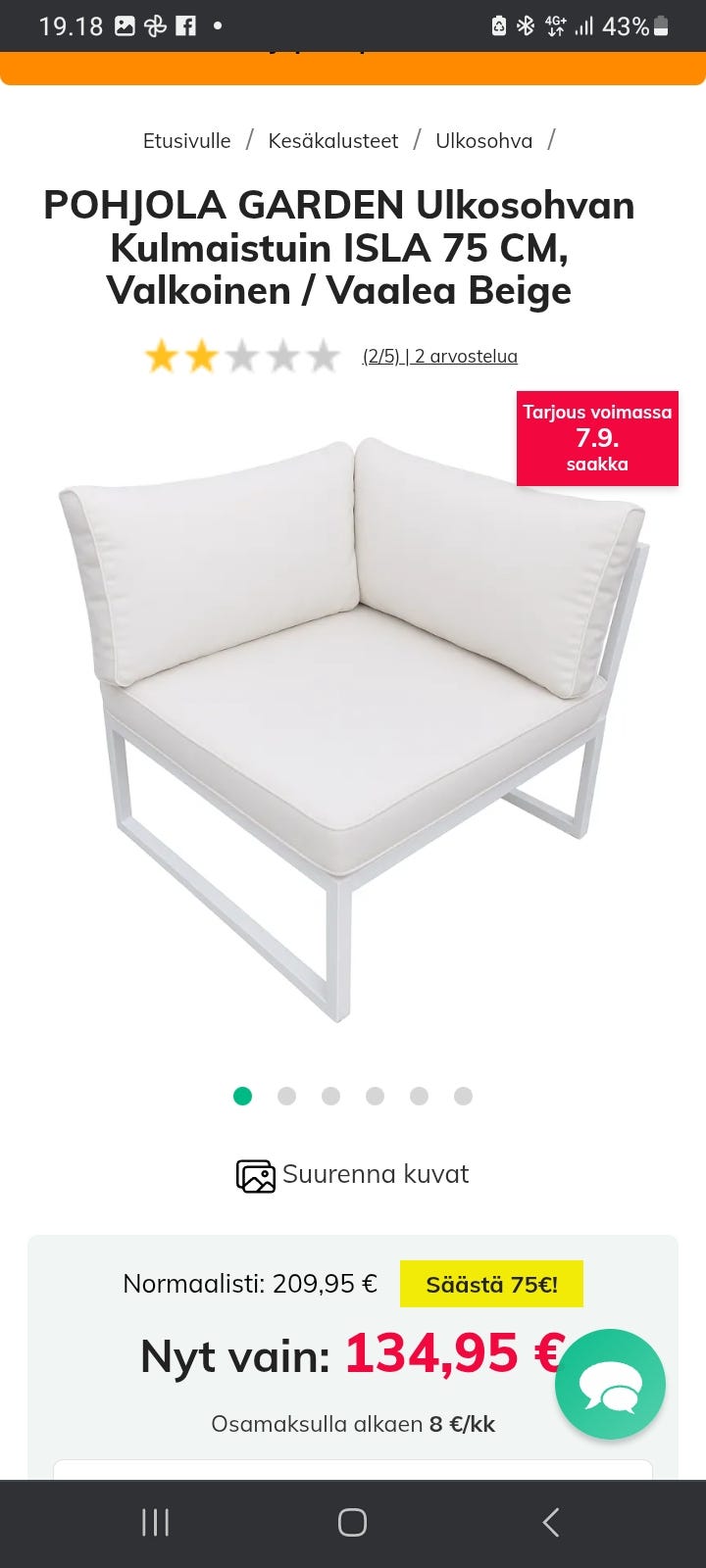The image size is (706, 1568).
Task: Open the 2 arvostelua reviews link
Action: 439,357
